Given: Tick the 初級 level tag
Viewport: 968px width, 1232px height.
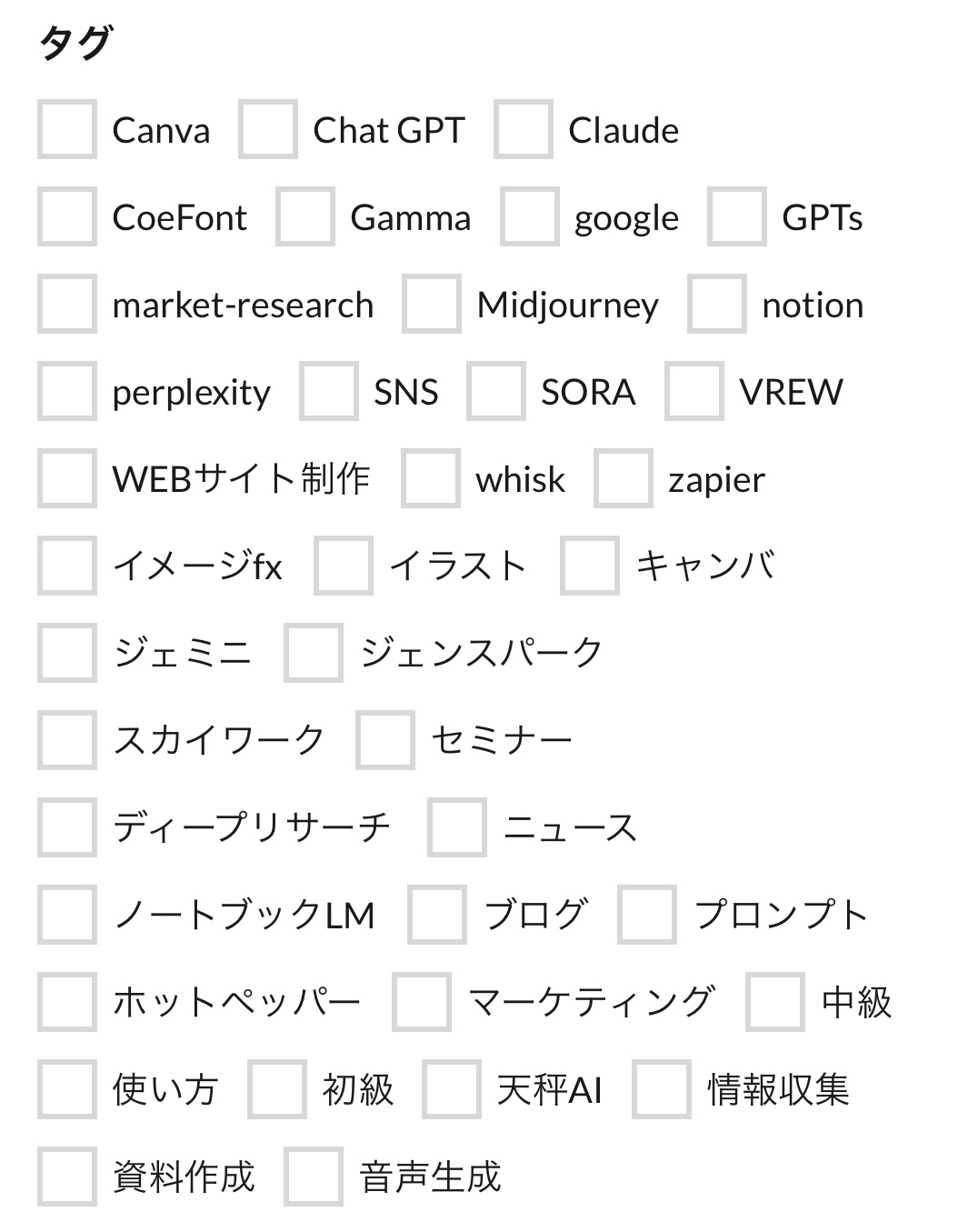Looking at the screenshot, I should click(277, 1090).
